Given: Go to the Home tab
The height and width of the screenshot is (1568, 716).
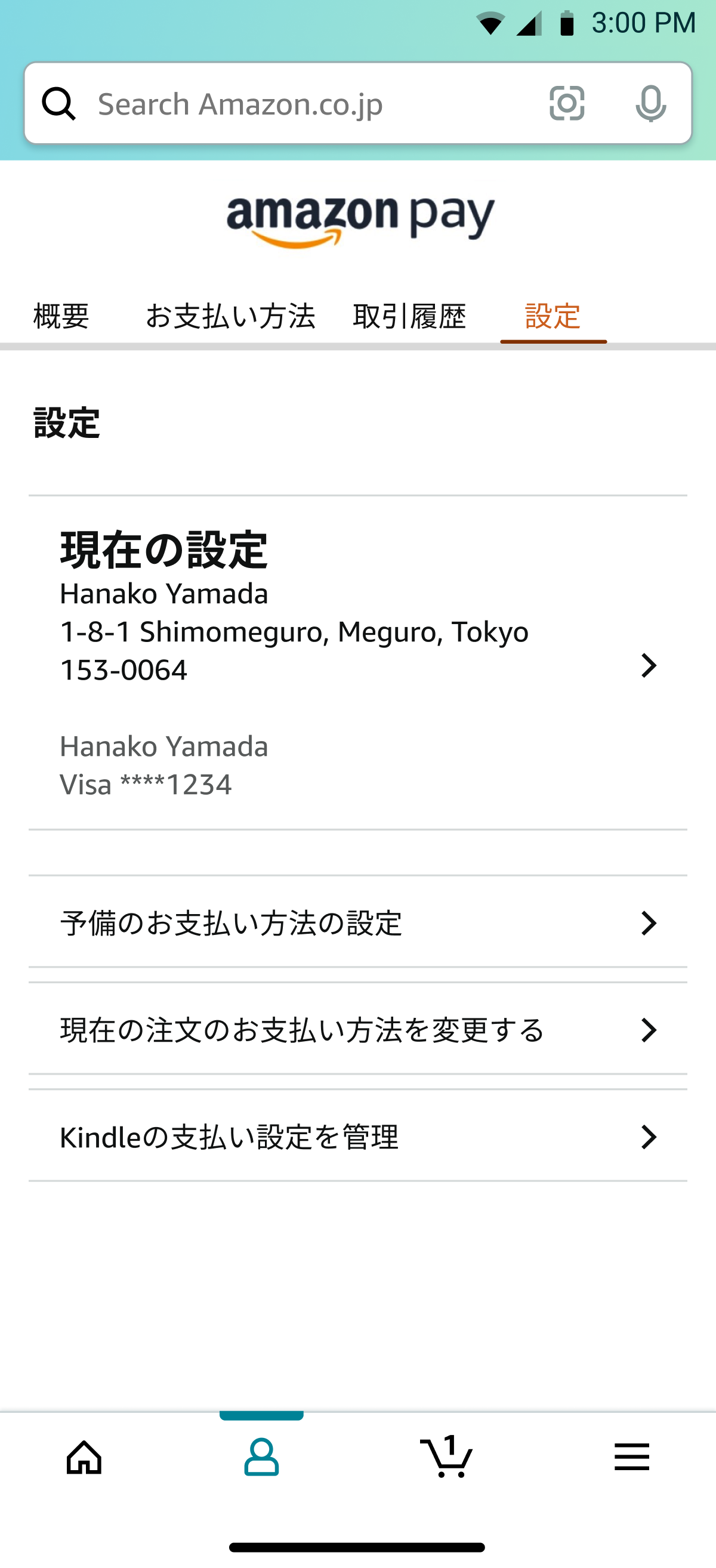Looking at the screenshot, I should pyautogui.click(x=84, y=1457).
